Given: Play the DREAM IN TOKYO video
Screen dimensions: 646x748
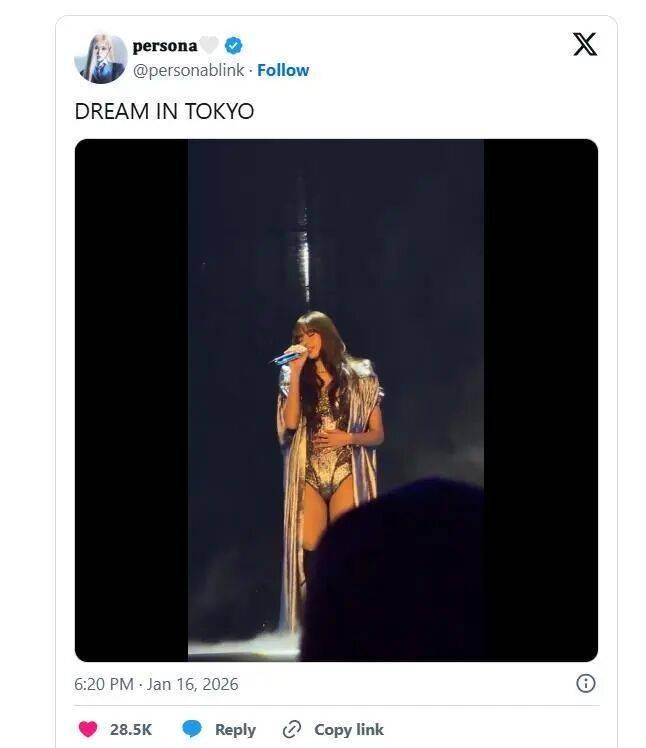Looking at the screenshot, I should pyautogui.click(x=336, y=400).
